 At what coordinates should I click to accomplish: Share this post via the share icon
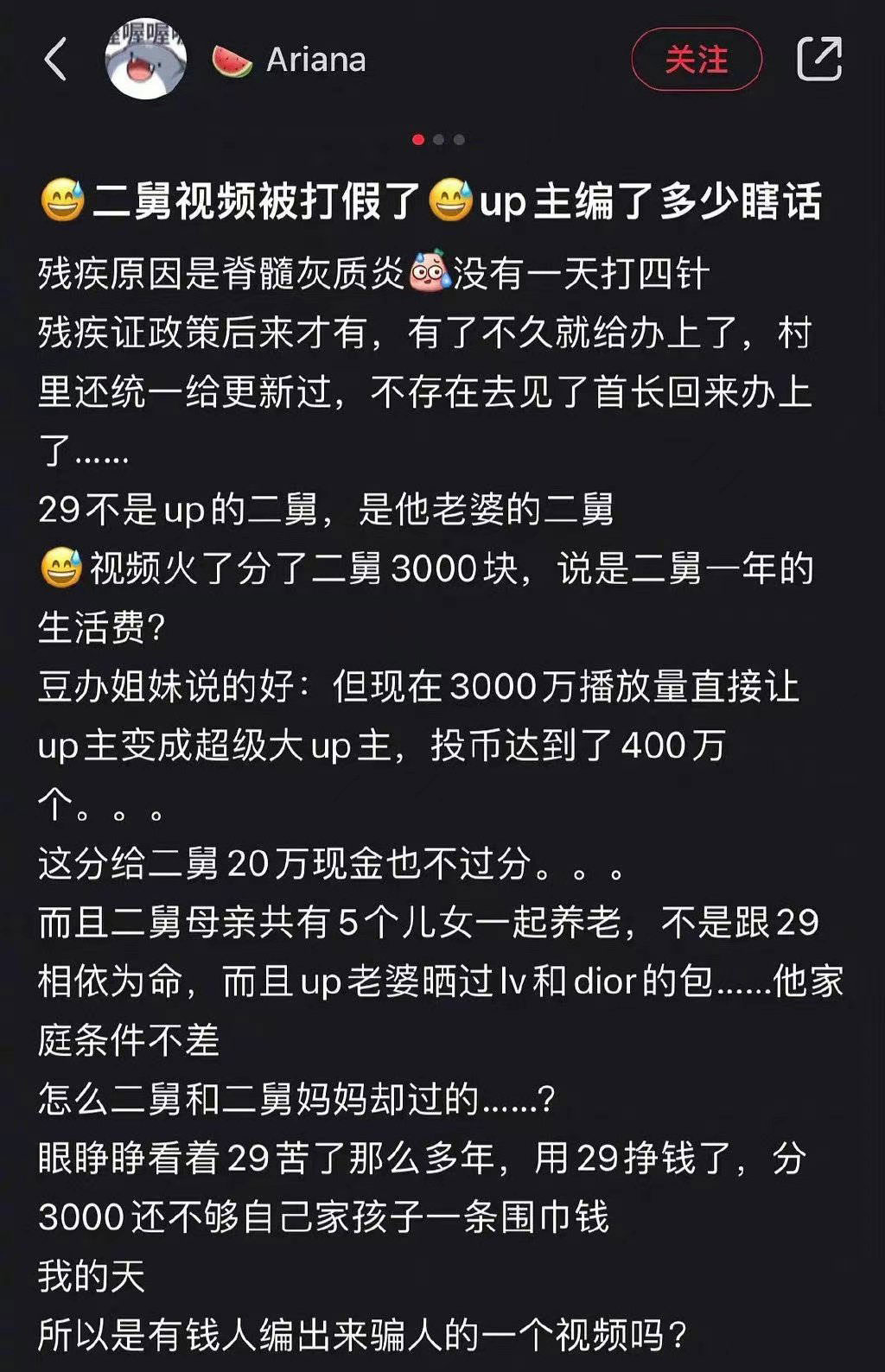[x=818, y=59]
